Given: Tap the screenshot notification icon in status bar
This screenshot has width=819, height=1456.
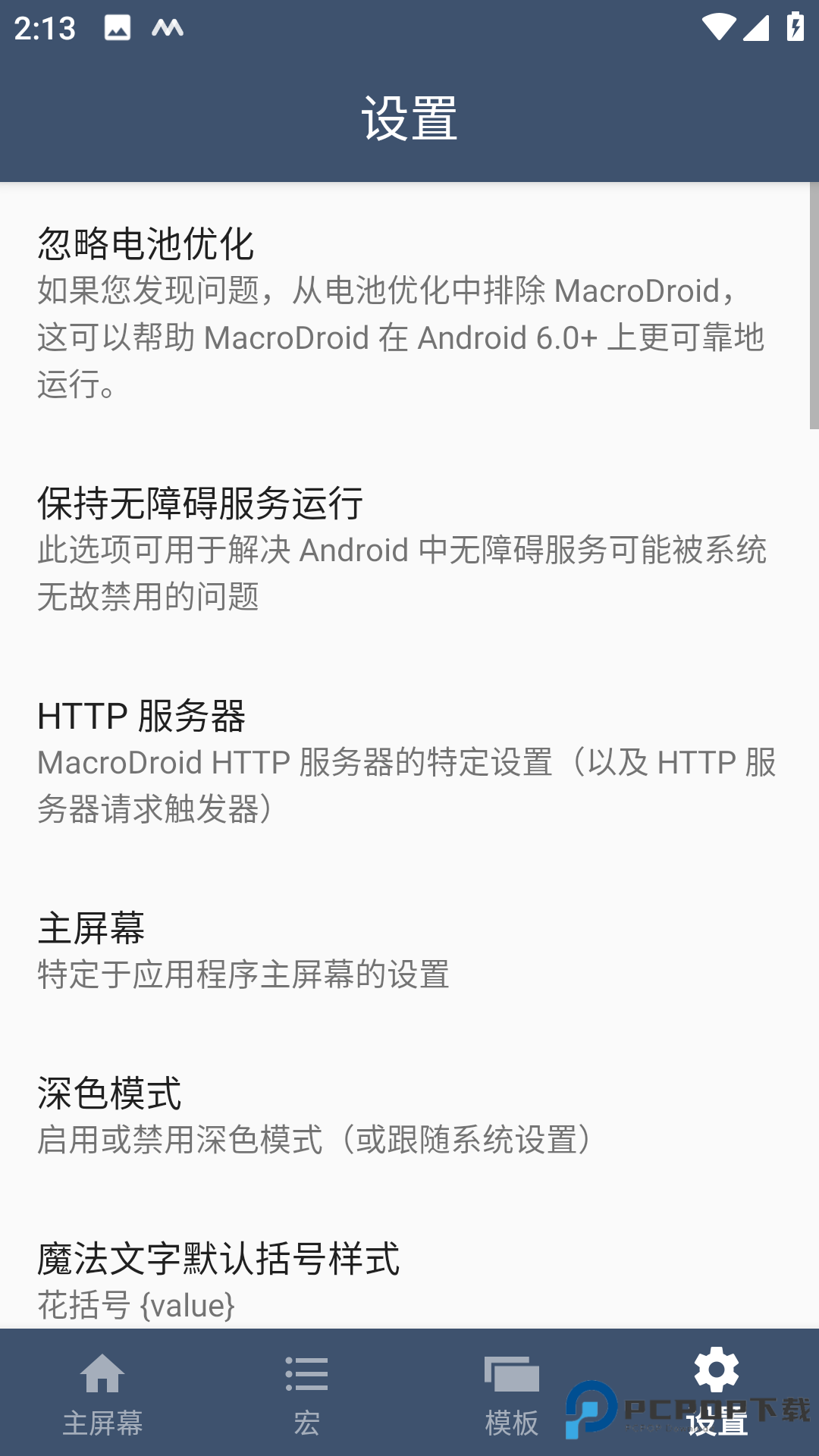Looking at the screenshot, I should coord(118,29).
